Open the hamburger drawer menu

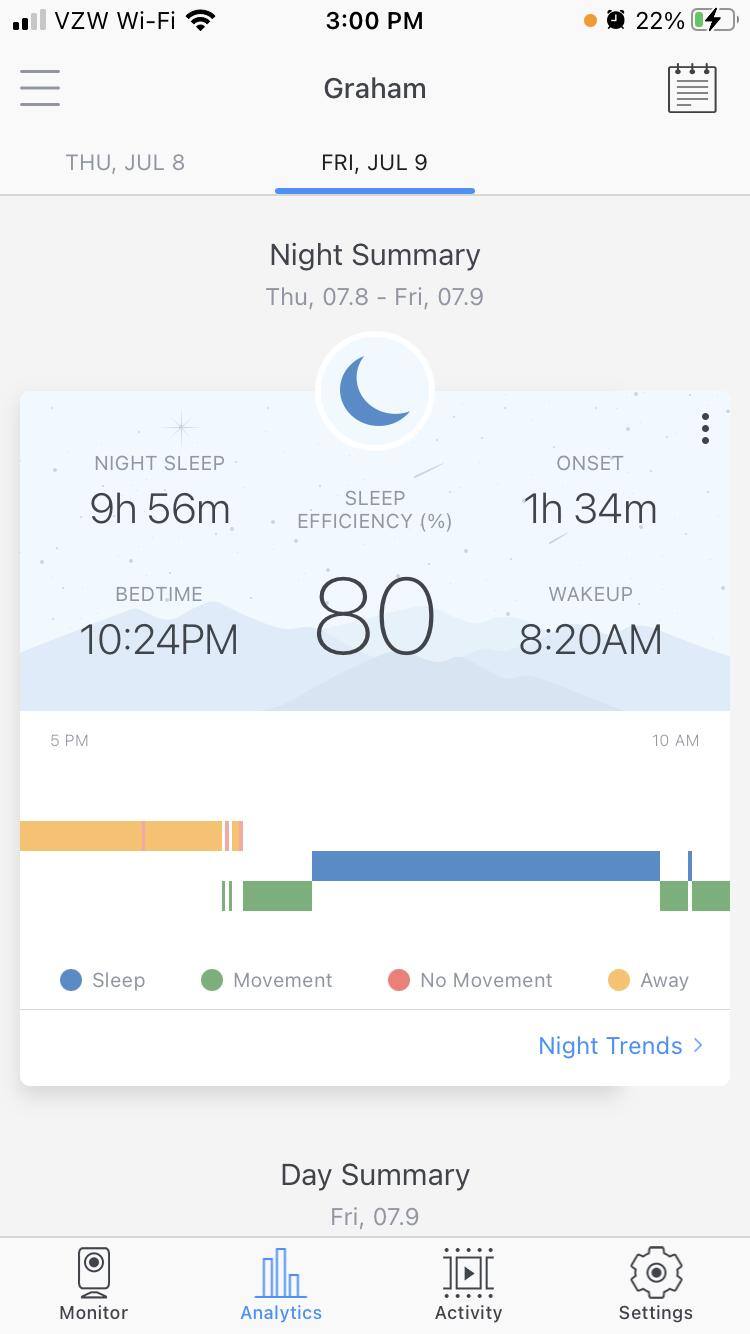point(40,88)
